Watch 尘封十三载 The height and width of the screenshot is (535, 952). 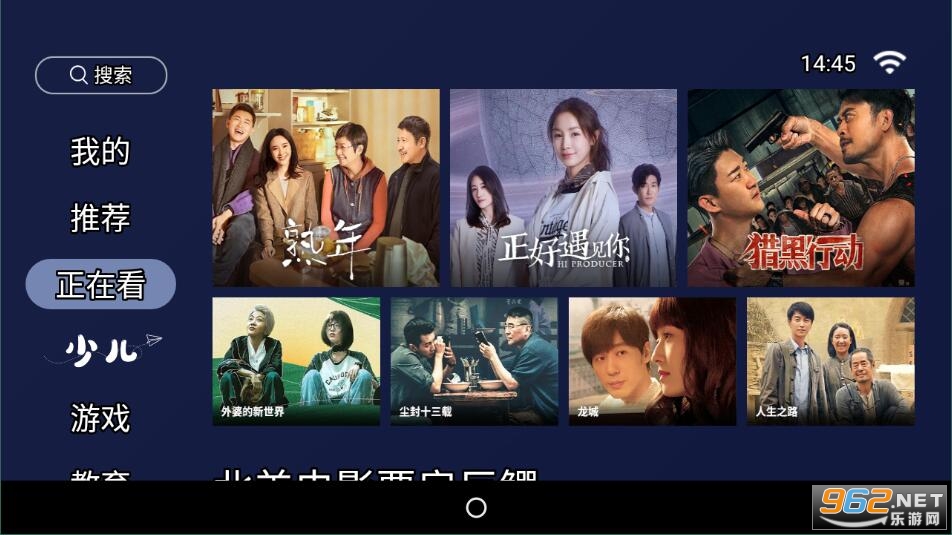474,361
